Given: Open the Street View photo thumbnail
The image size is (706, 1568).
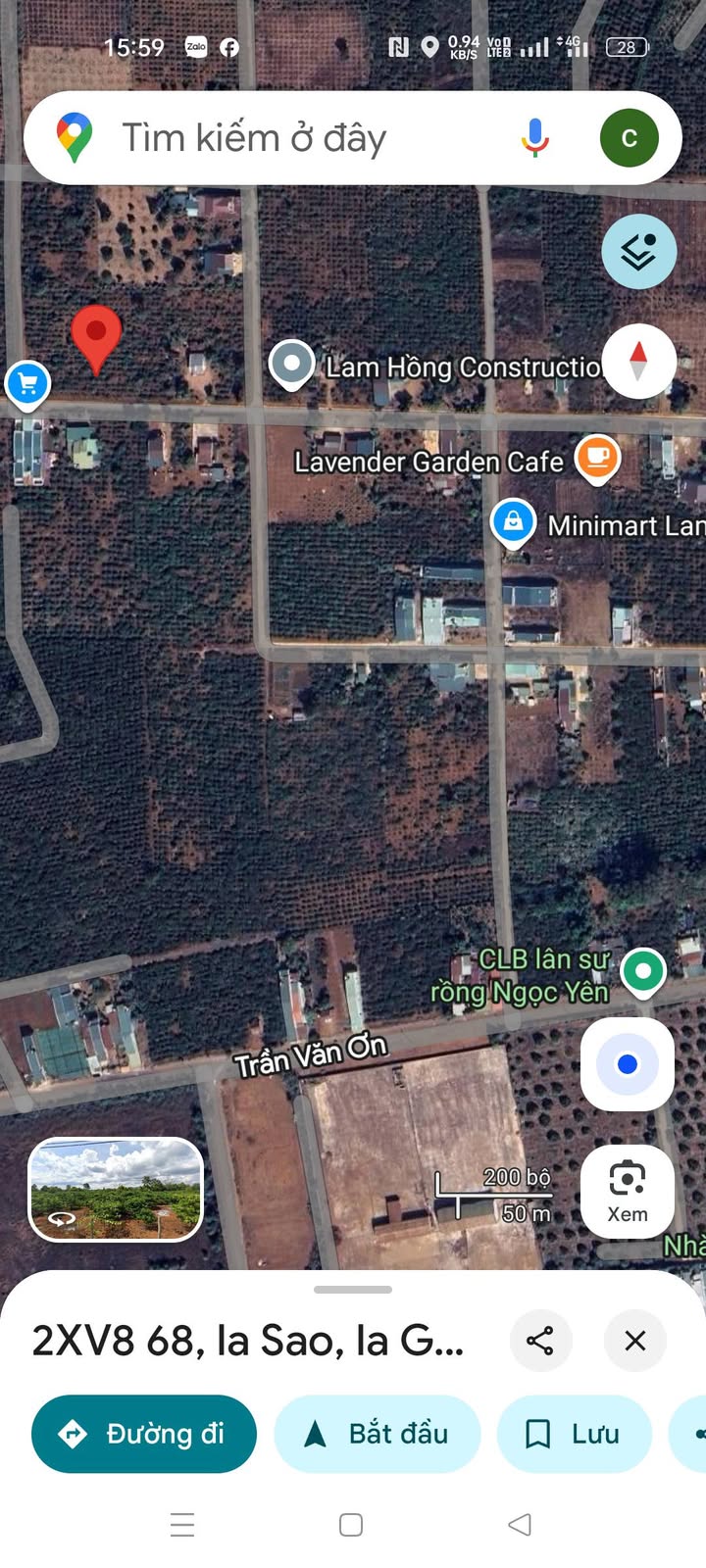Looking at the screenshot, I should [116, 1189].
